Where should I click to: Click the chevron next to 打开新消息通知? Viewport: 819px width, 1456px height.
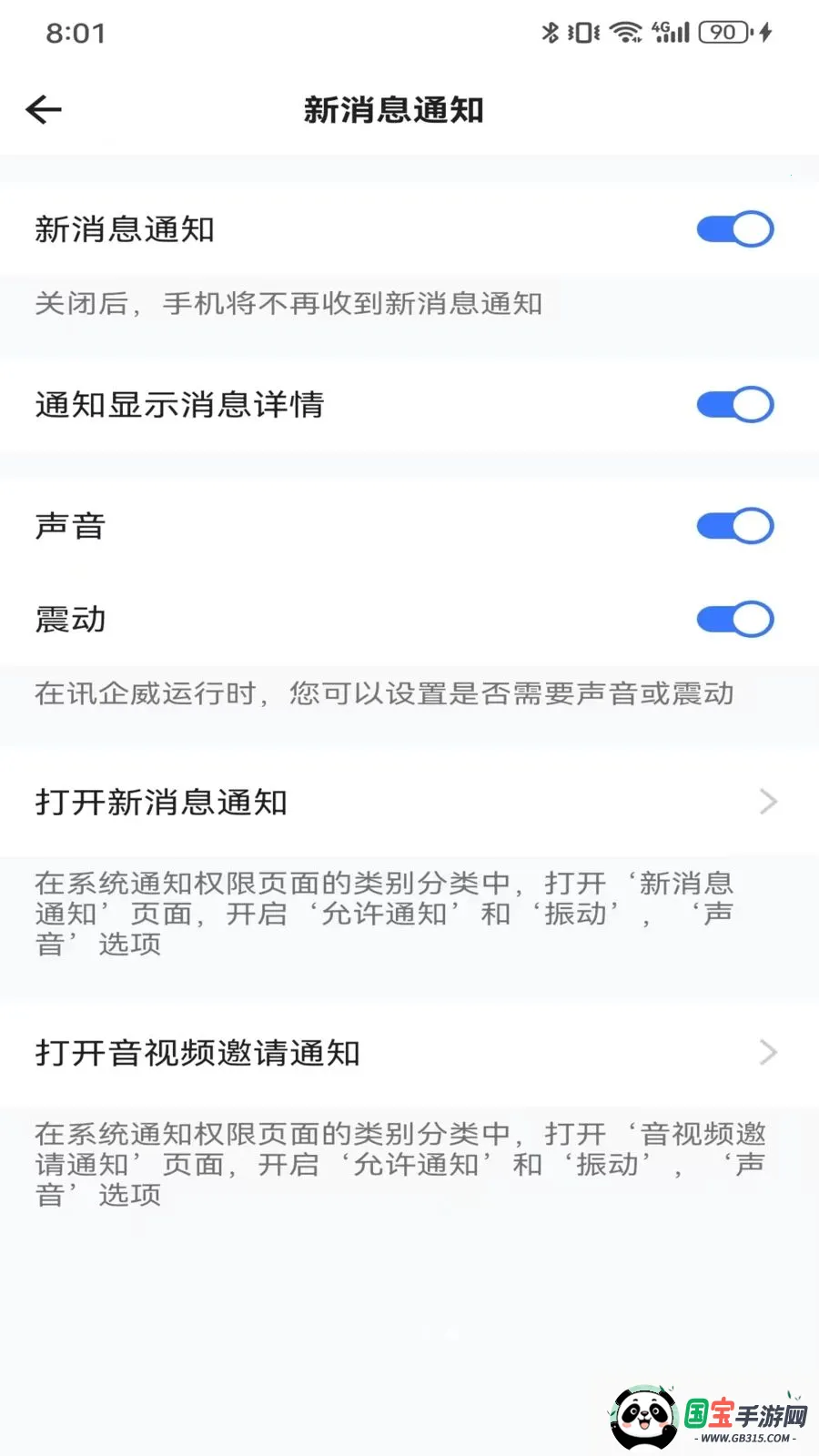coord(767,802)
